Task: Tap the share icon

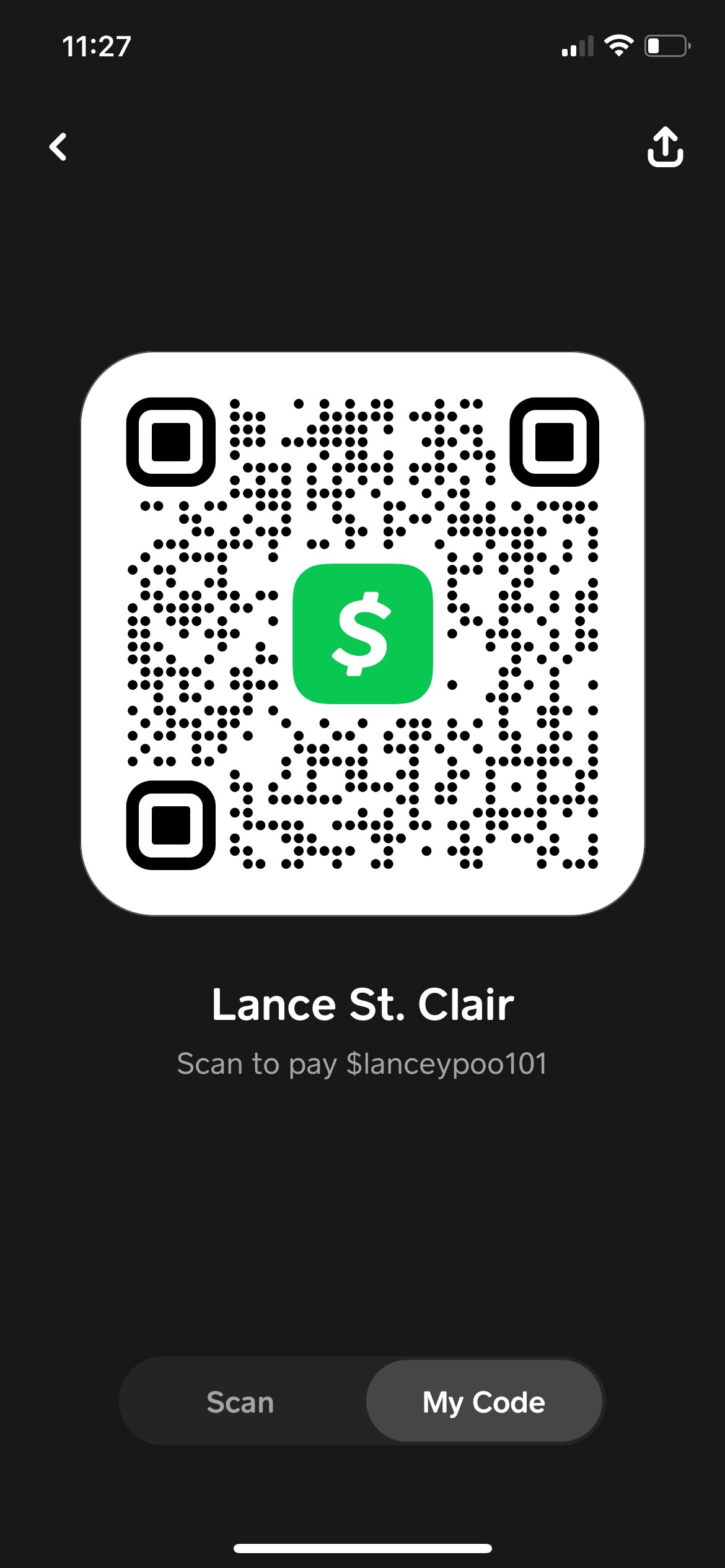Action: tap(665, 147)
